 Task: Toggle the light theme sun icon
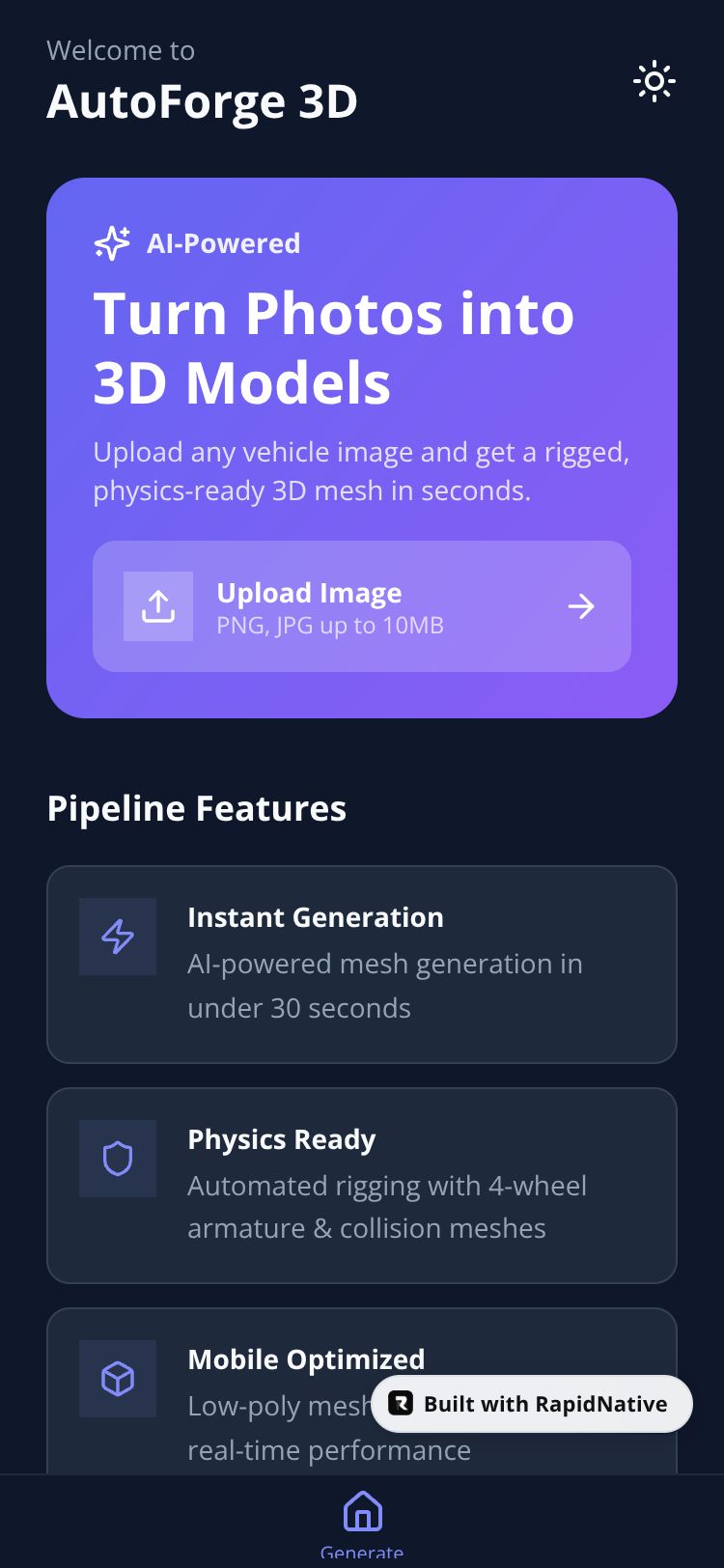pyautogui.click(x=654, y=82)
